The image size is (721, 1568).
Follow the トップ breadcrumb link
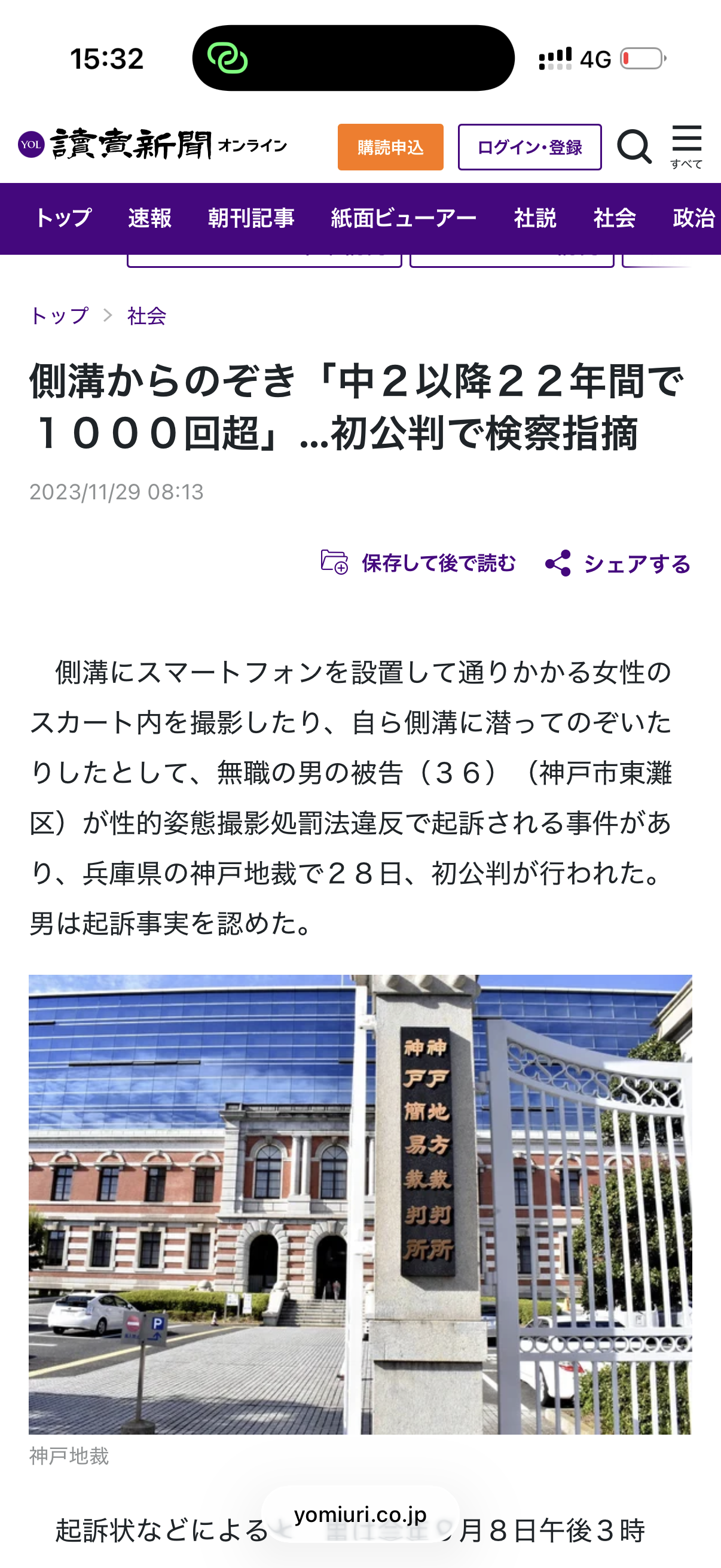point(60,316)
